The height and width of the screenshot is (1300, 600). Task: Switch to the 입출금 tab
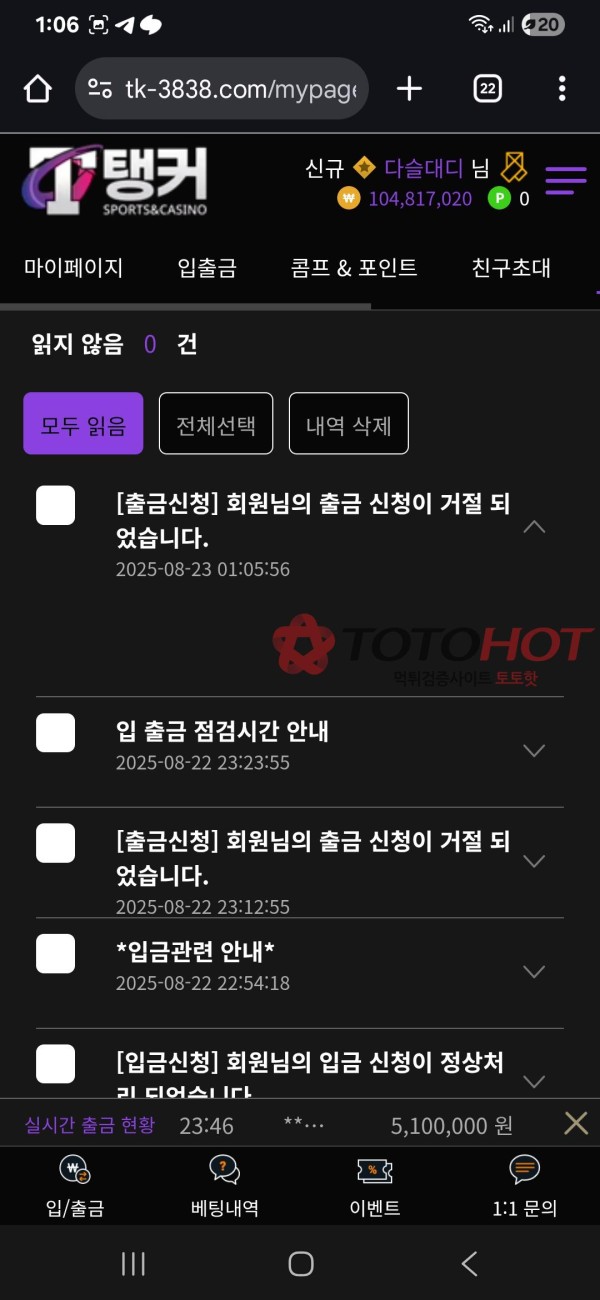click(207, 268)
